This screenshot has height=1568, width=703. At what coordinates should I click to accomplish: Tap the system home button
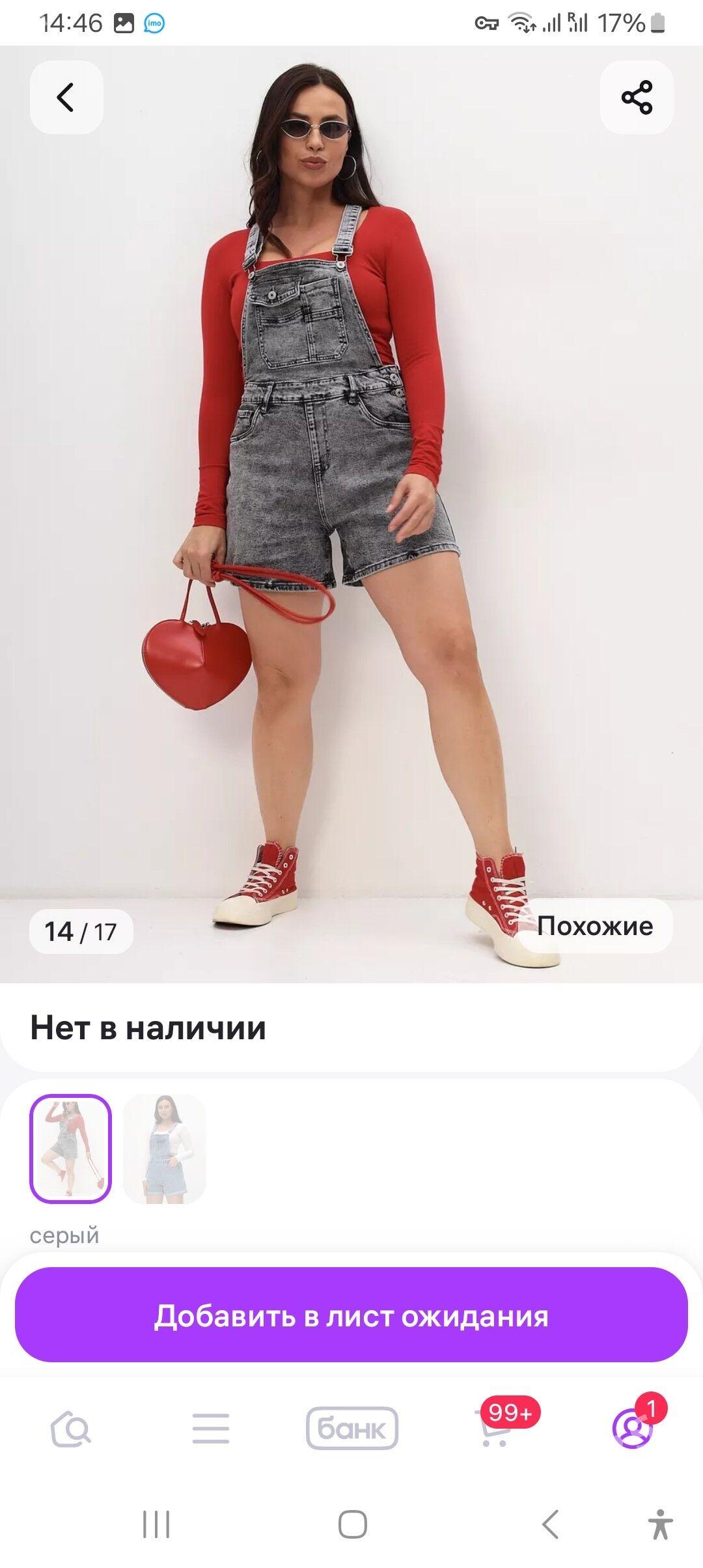[x=352, y=1524]
